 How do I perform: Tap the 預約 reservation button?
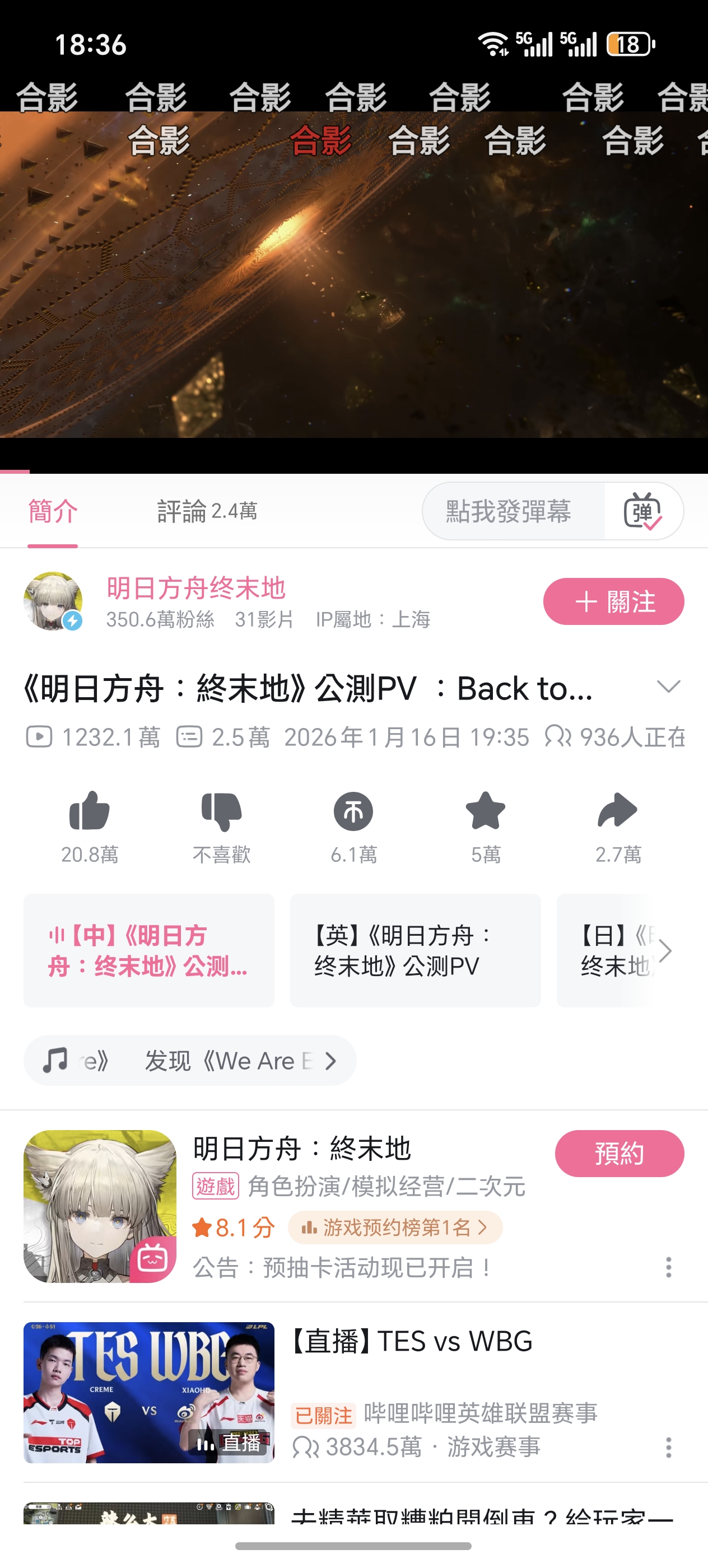point(619,1154)
